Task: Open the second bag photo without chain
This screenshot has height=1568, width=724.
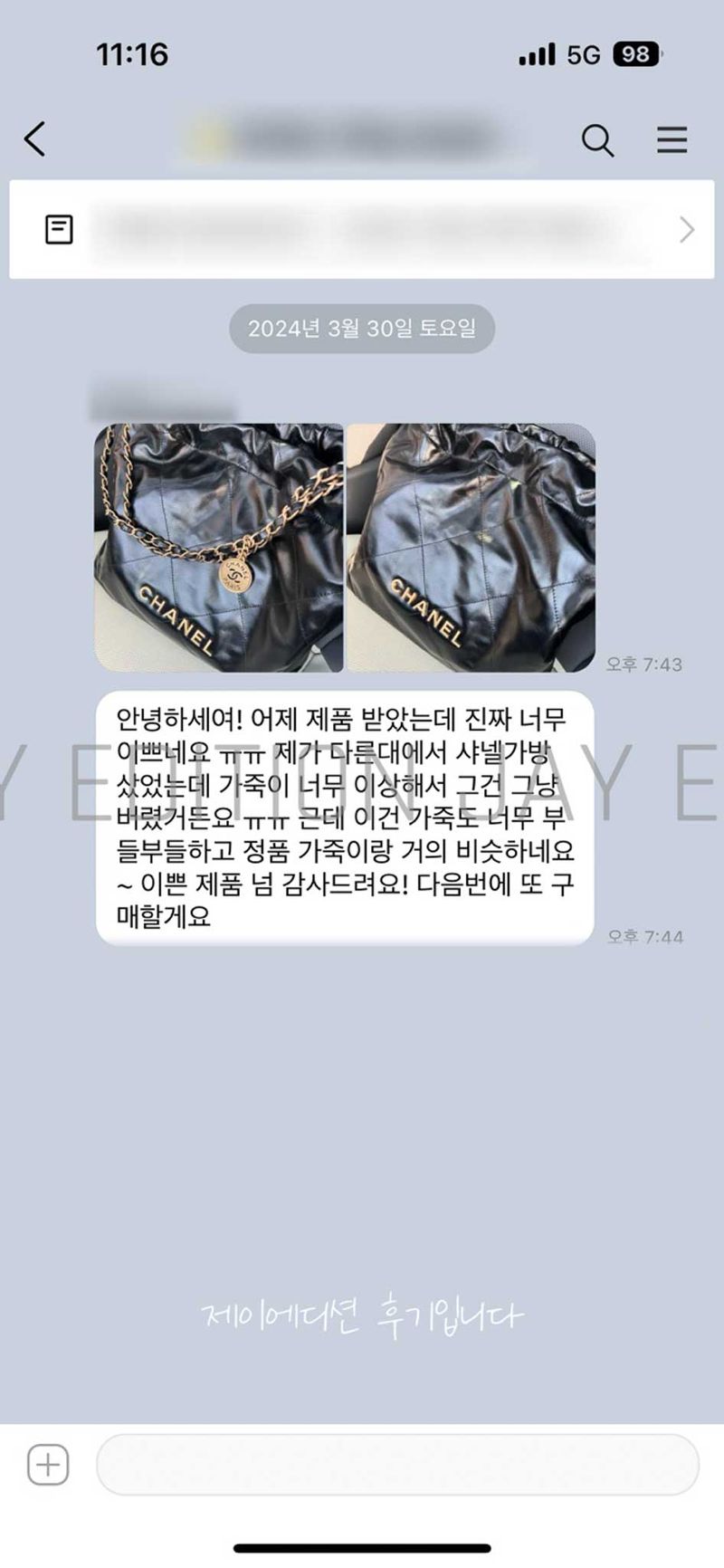Action: (471, 548)
